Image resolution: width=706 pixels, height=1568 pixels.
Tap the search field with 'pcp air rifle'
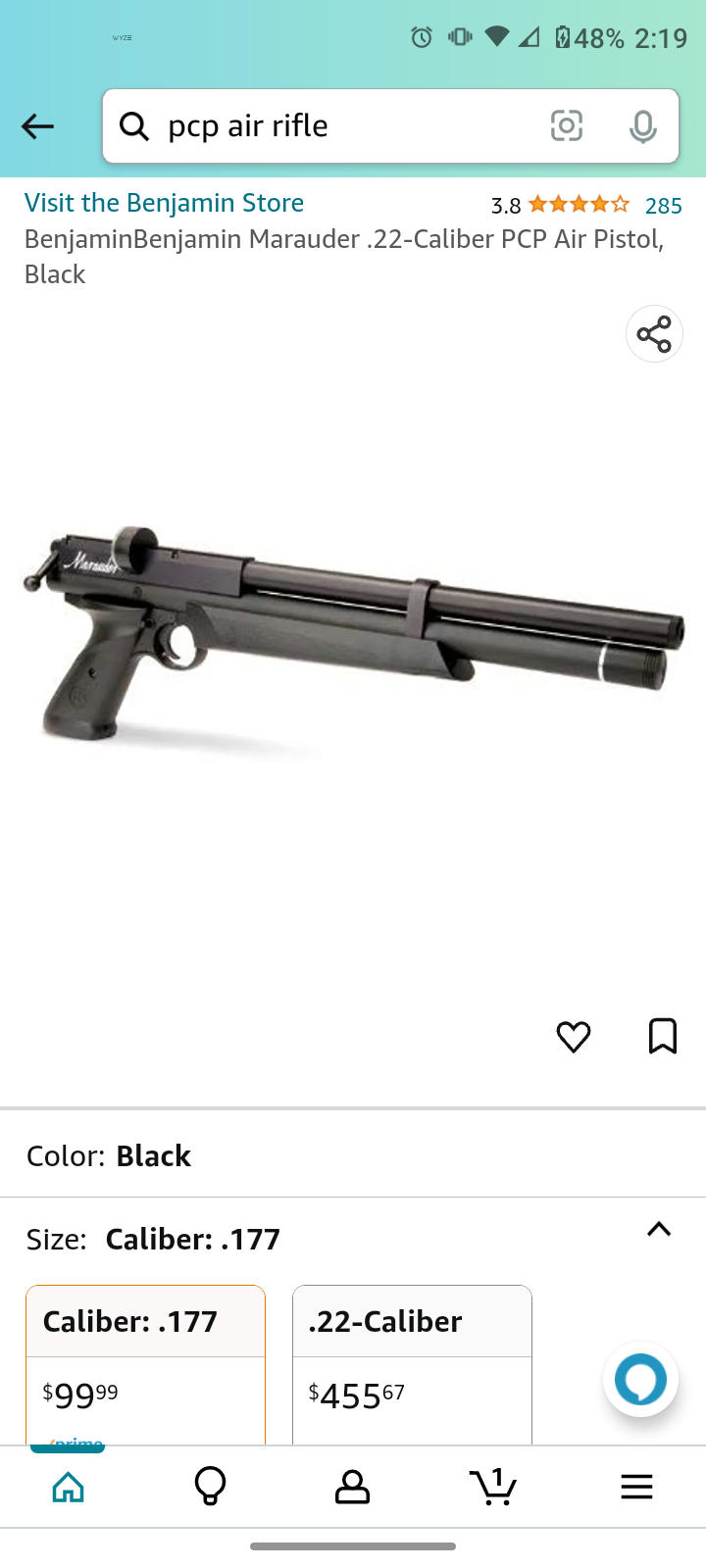[333, 126]
